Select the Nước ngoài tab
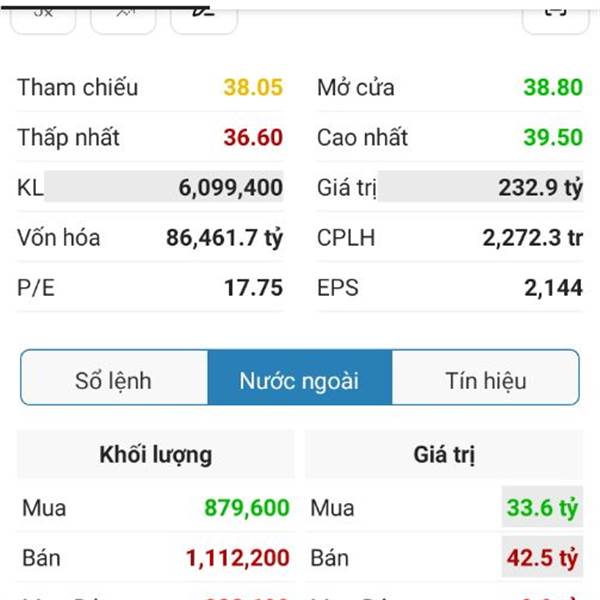Screen dimensions: 600x600 pos(299,380)
